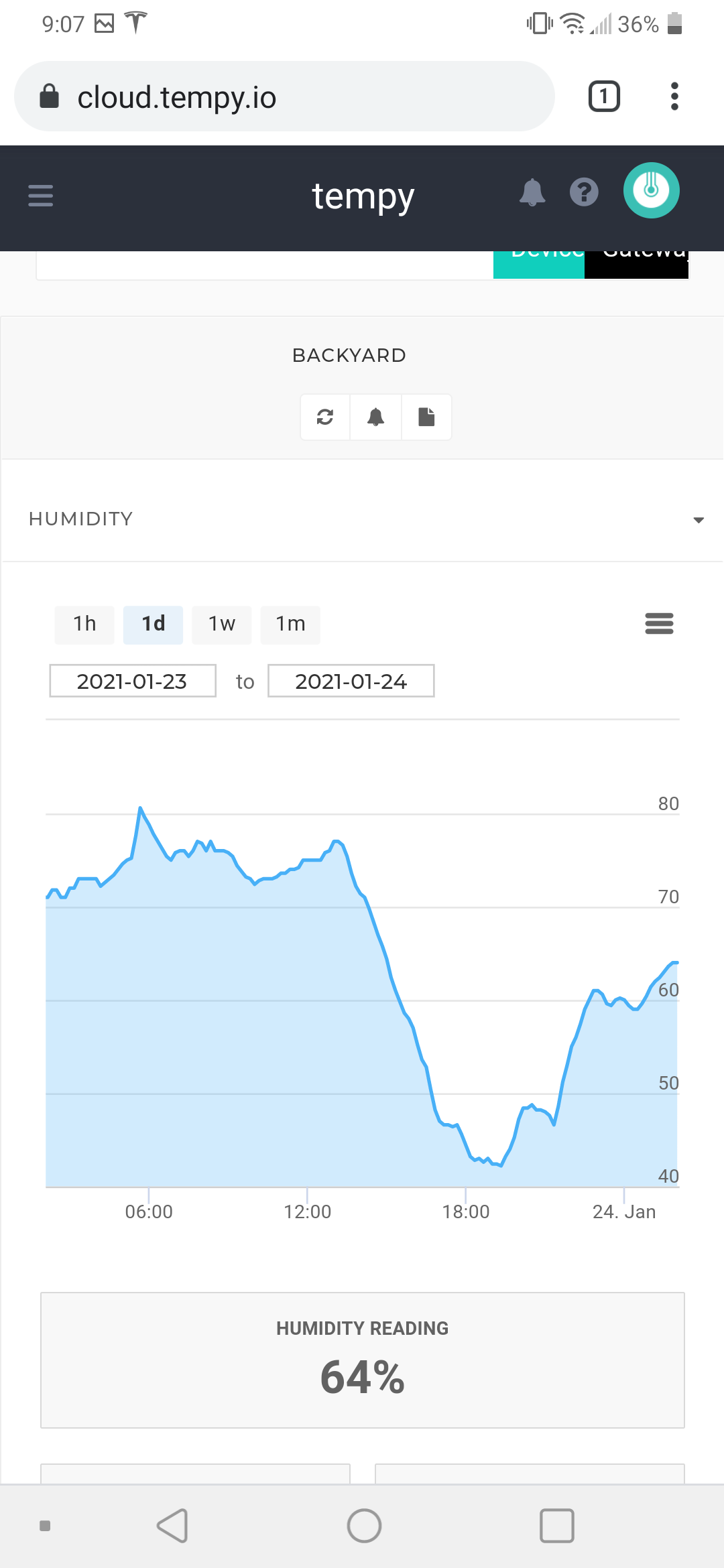Open the help question mark icon
This screenshot has width=724, height=1568.
pyautogui.click(x=584, y=192)
